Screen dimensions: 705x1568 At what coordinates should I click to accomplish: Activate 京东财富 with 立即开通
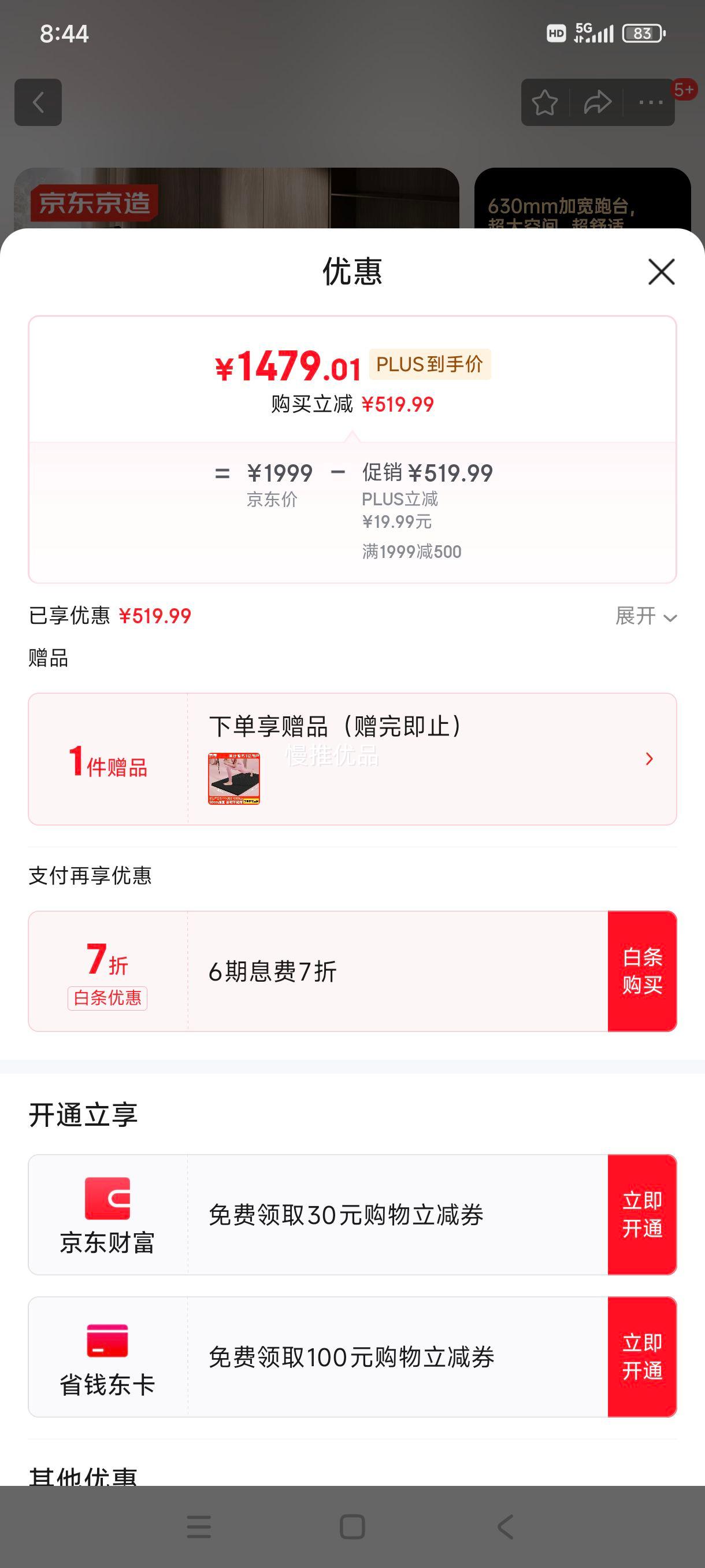(642, 1214)
